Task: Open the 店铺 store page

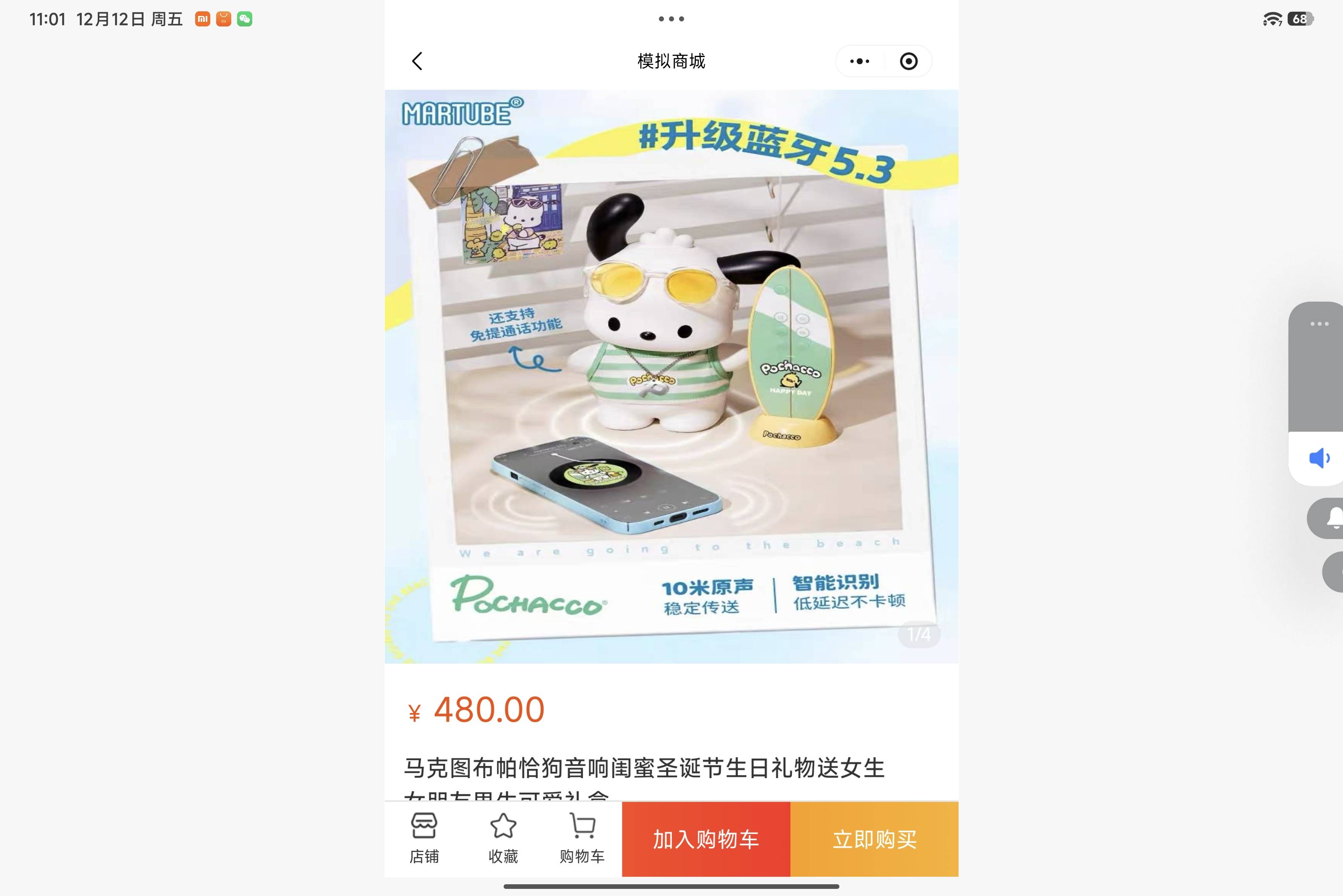Action: (x=423, y=838)
